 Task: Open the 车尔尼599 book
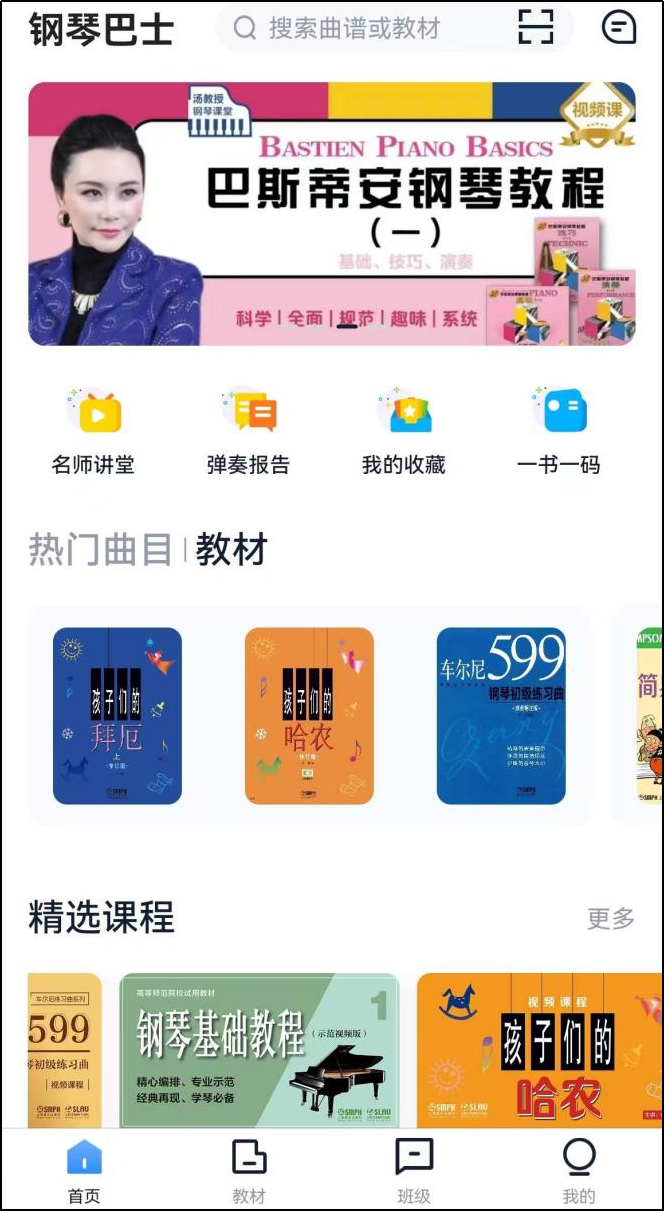pyautogui.click(x=501, y=716)
